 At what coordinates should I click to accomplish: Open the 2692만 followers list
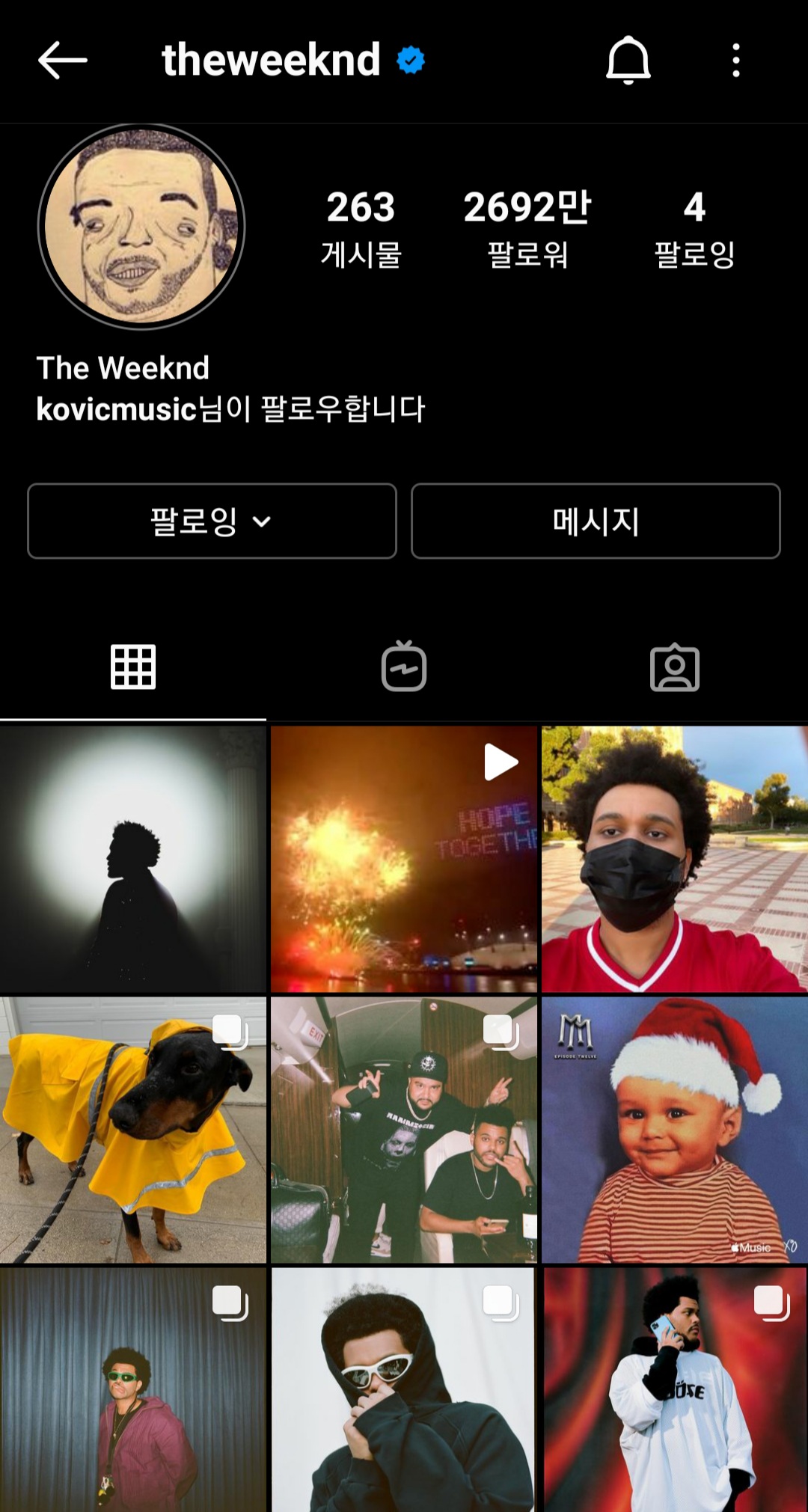coord(527,228)
